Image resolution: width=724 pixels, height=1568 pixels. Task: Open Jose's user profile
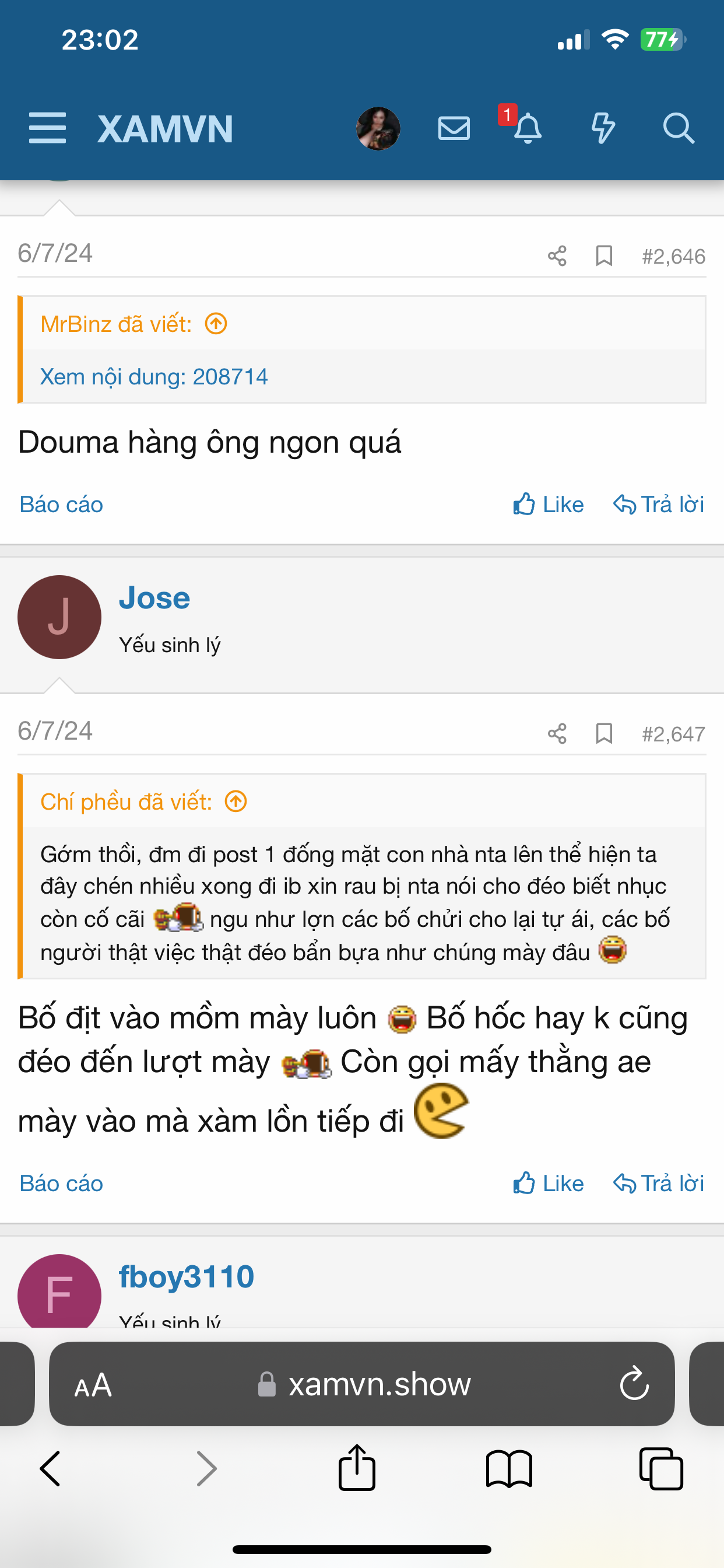[x=154, y=598]
